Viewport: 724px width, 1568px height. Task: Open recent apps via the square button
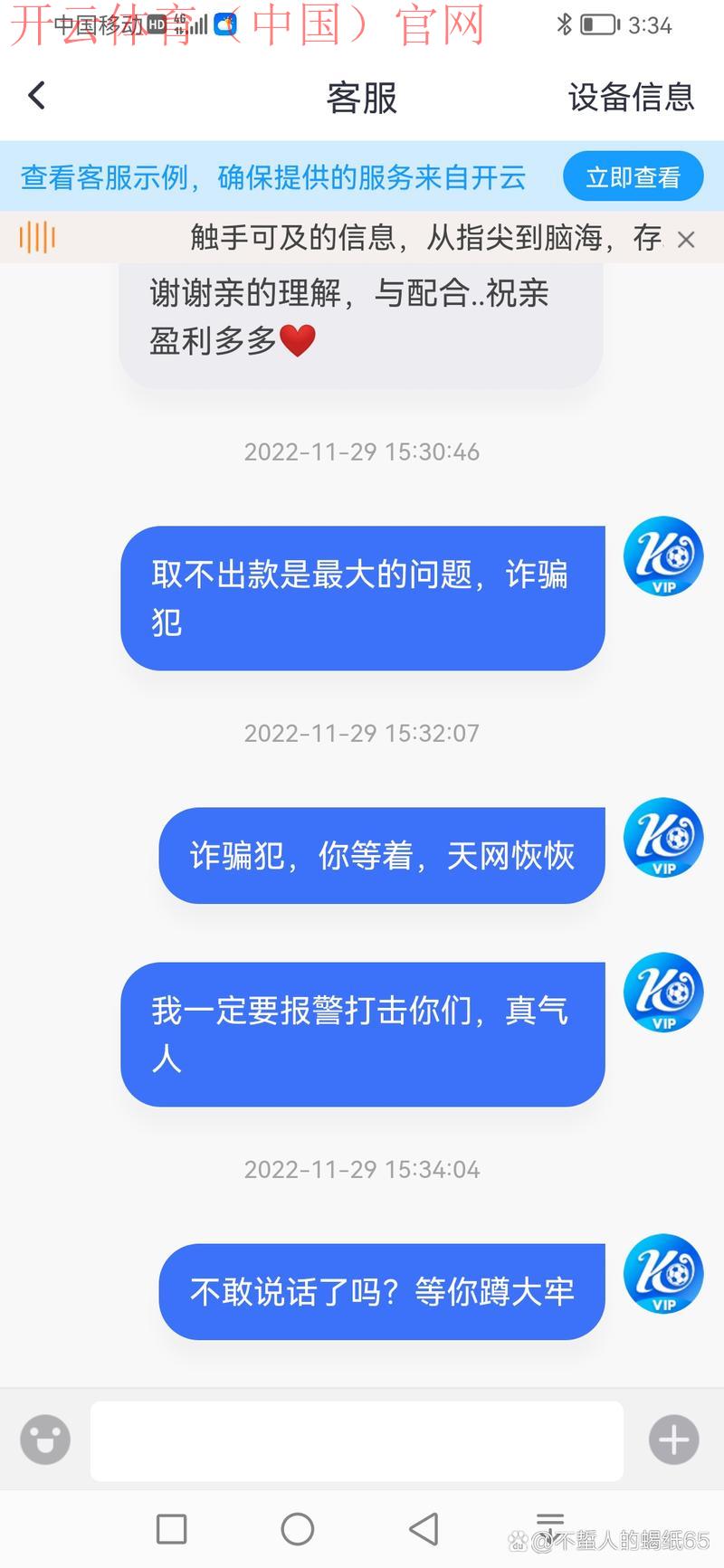click(x=172, y=1529)
